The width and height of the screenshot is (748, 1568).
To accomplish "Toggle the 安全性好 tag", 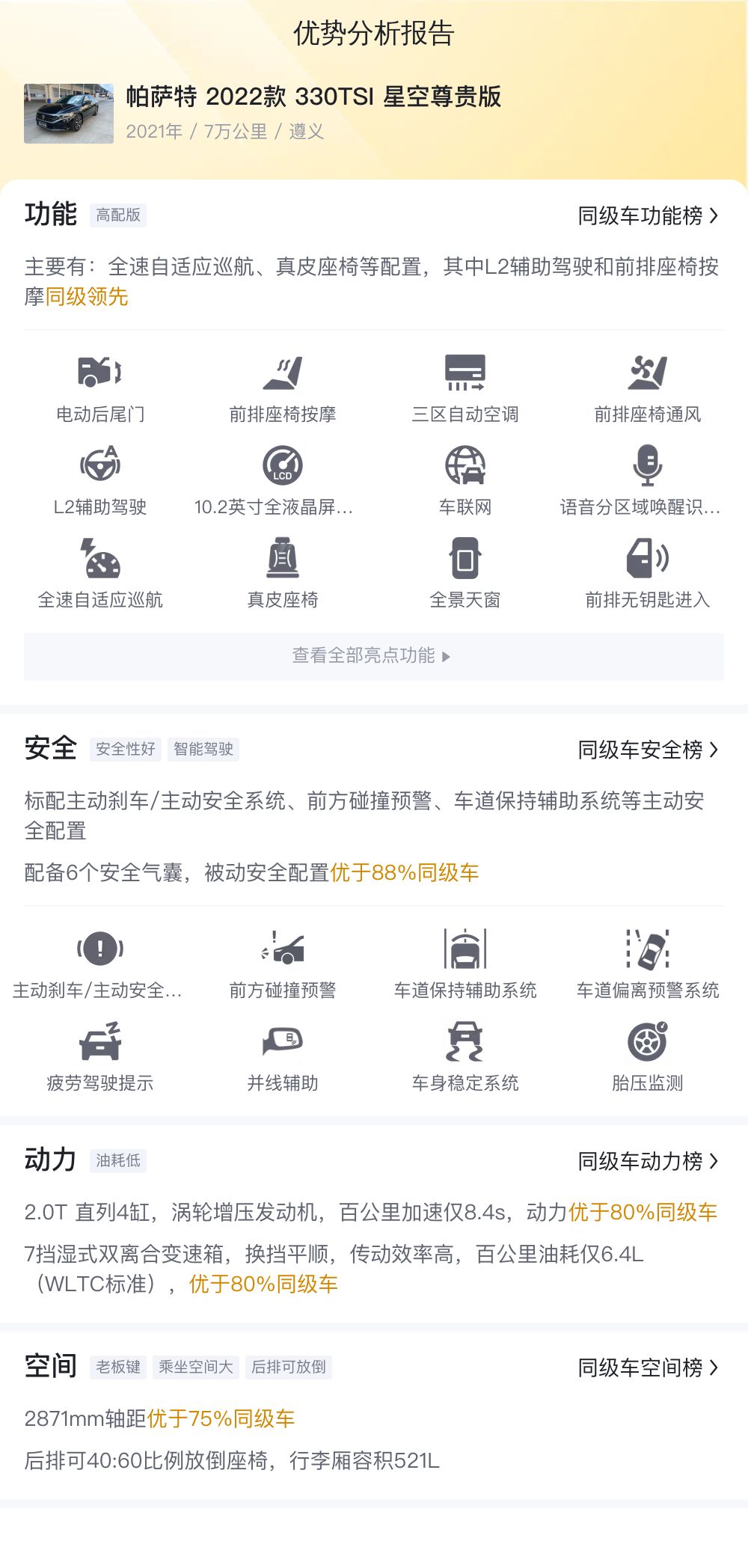I will point(126,749).
